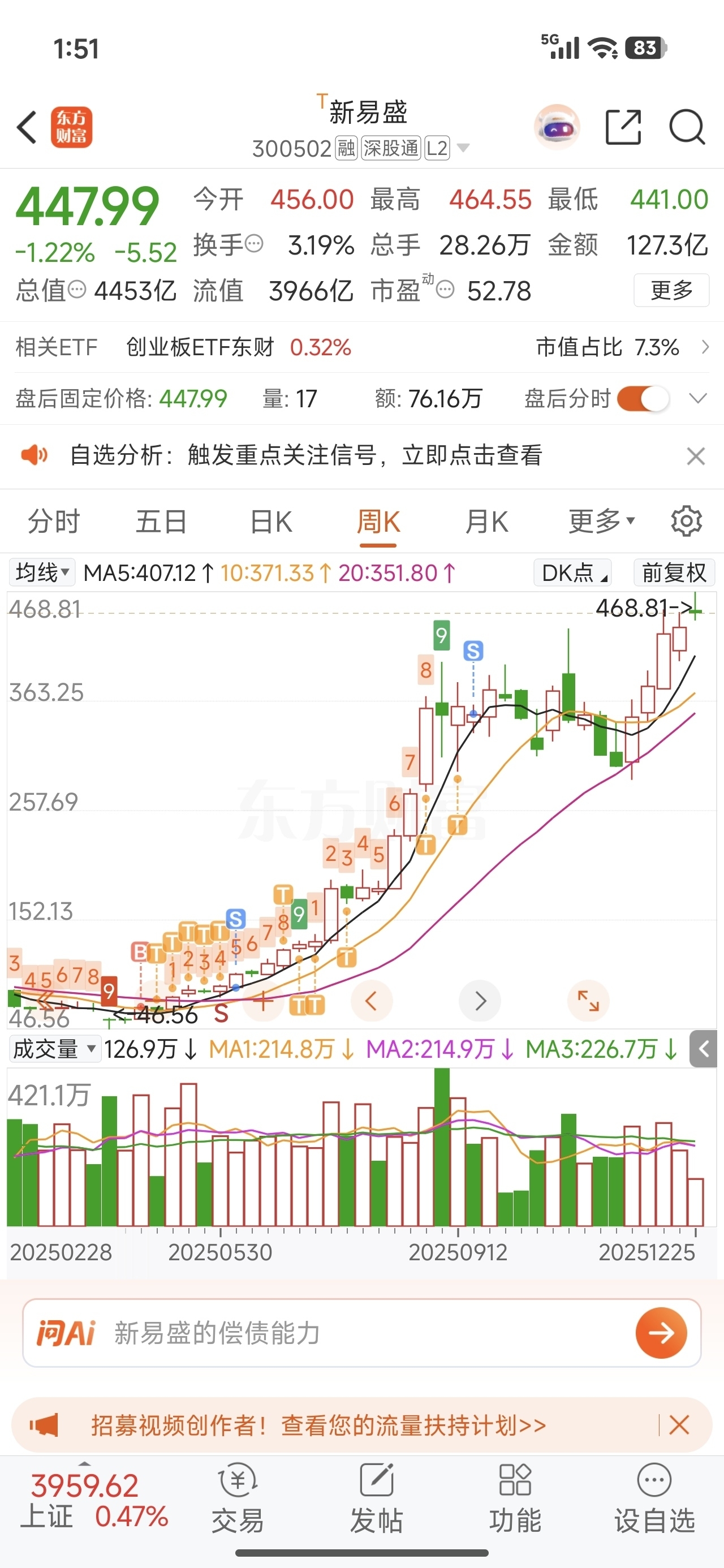Expand the chart to full screen

coord(588,1001)
